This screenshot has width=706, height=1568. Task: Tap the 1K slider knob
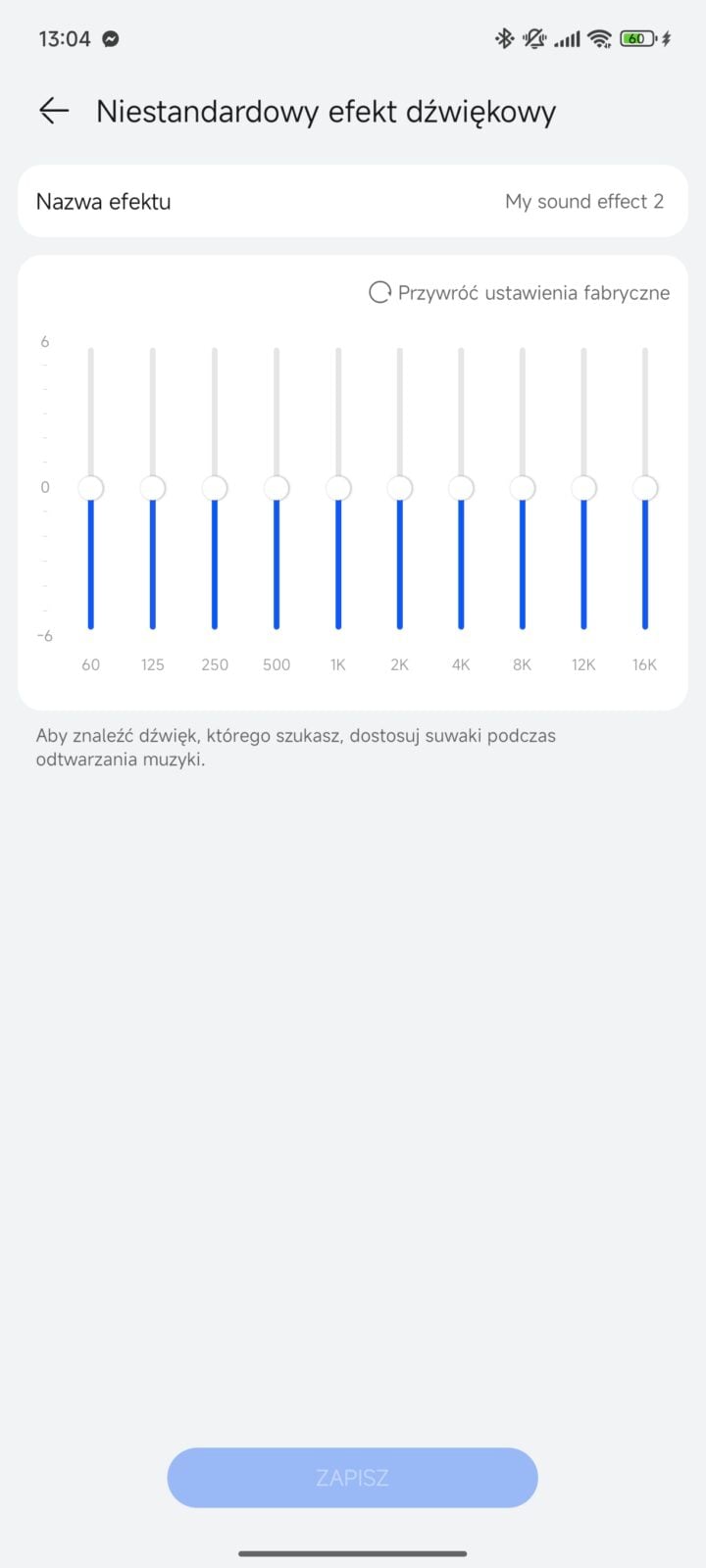coord(338,487)
